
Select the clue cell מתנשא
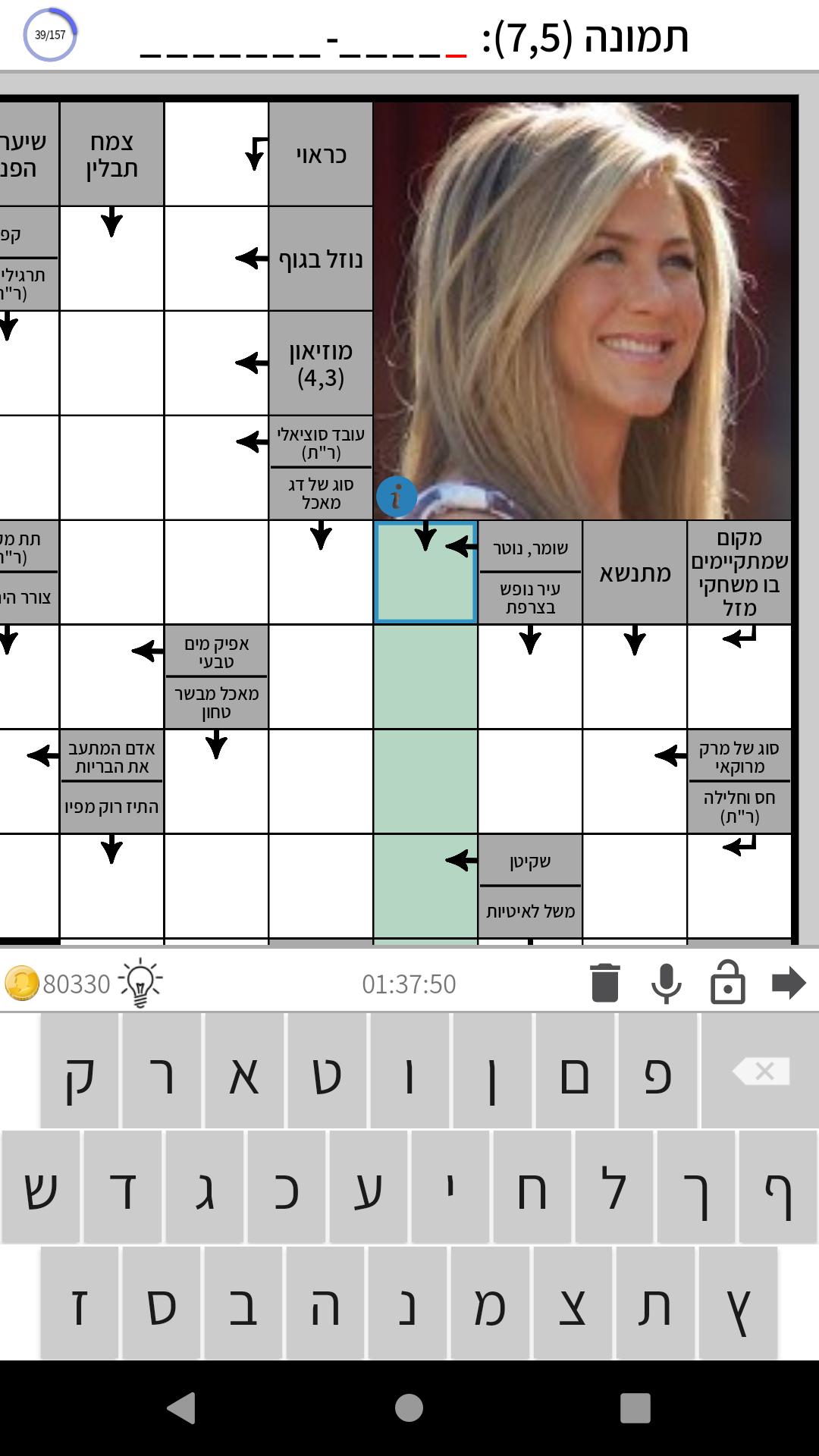pos(635,573)
